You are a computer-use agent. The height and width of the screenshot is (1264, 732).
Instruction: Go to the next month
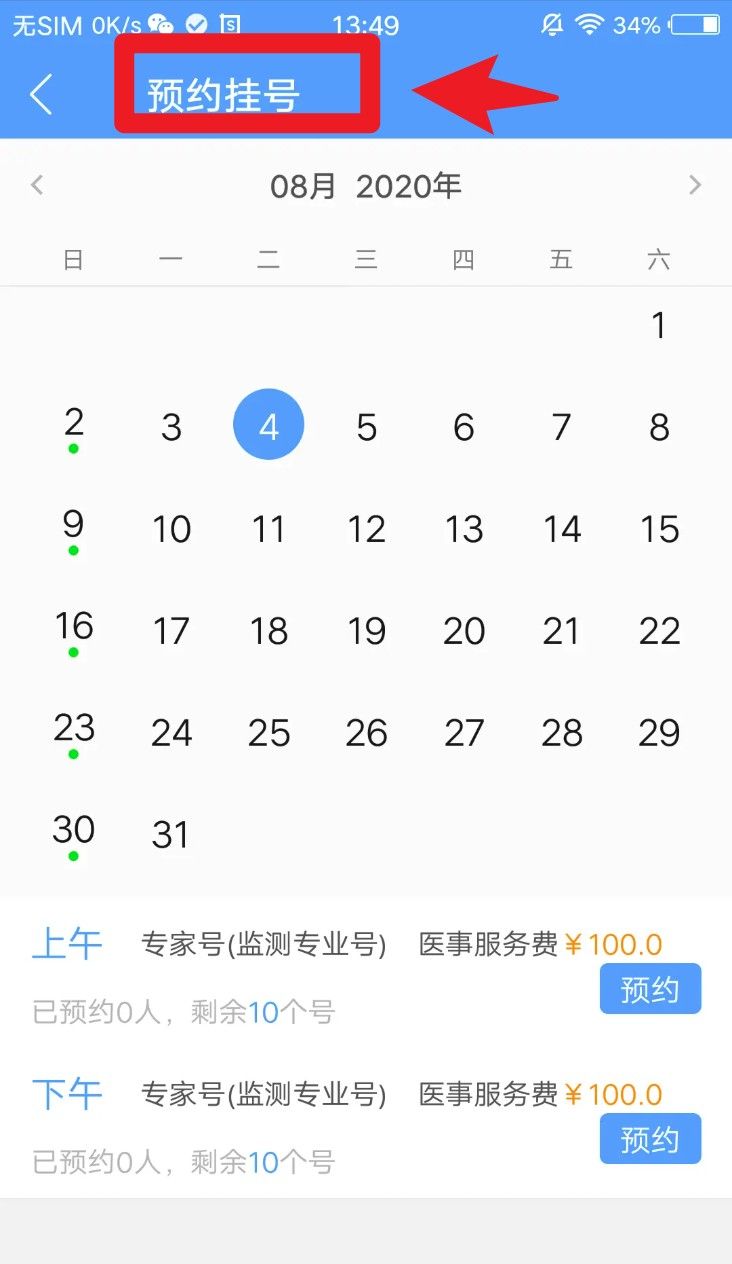coord(695,185)
